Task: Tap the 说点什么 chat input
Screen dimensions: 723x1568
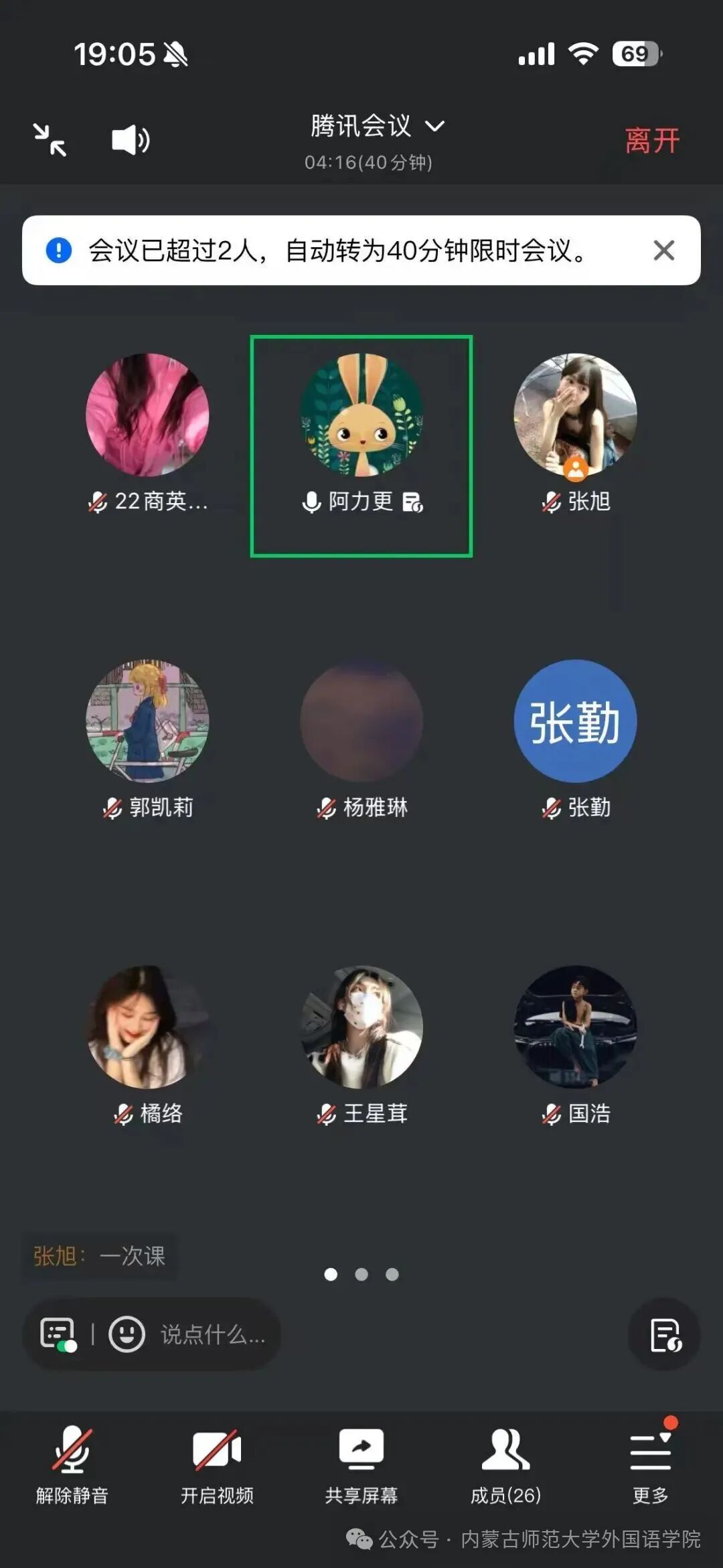Action: coord(213,1335)
